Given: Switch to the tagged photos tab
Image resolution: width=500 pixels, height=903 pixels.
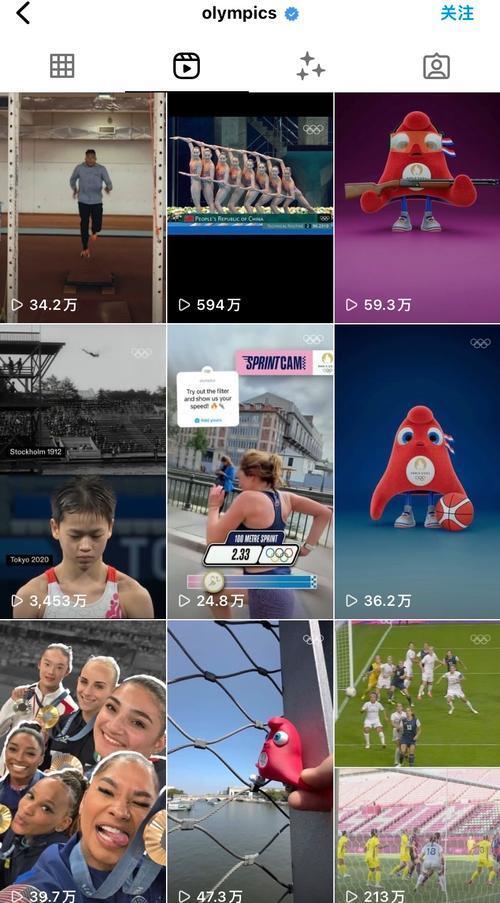Looking at the screenshot, I should (x=437, y=66).
